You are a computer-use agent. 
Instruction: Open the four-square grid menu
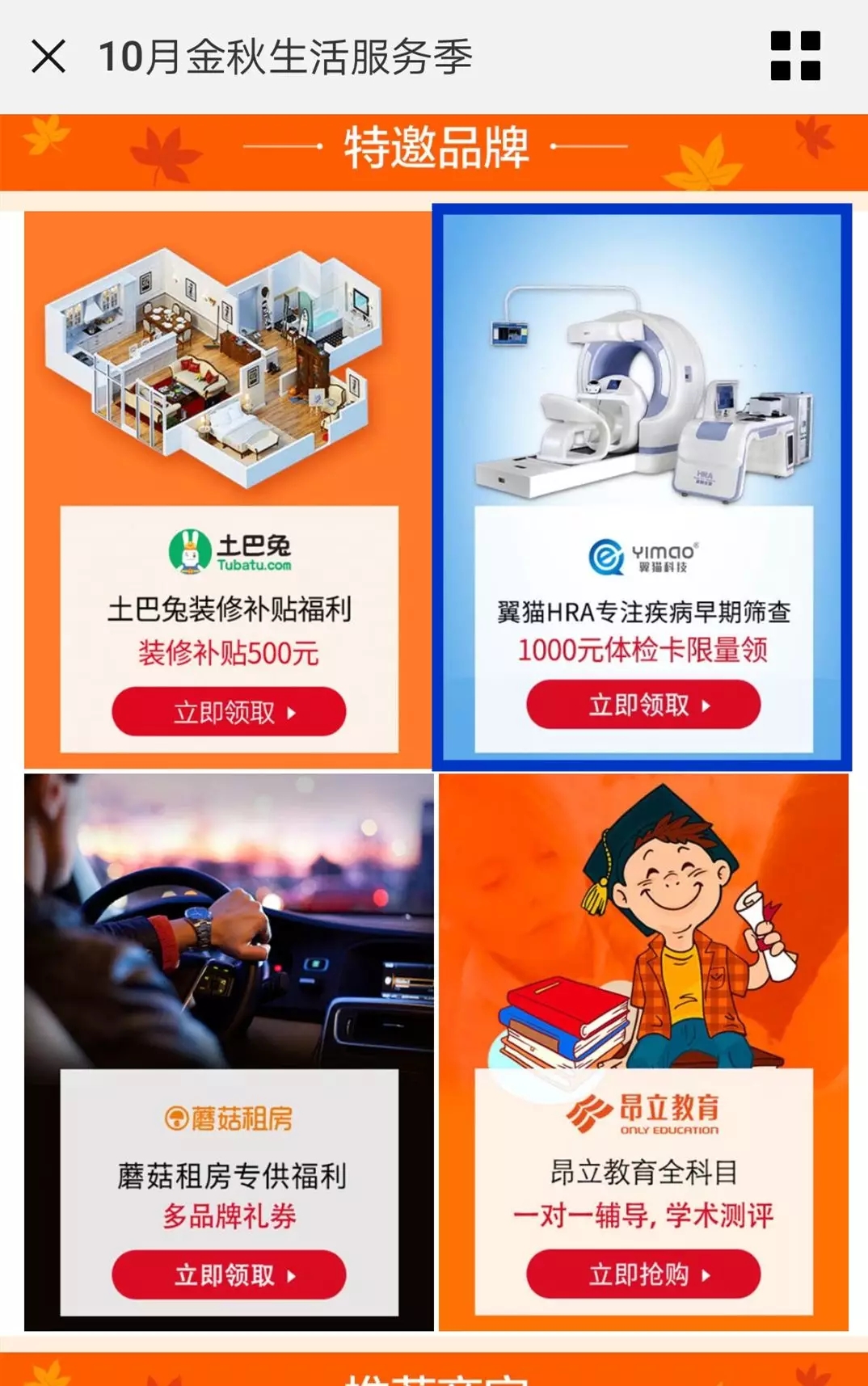pos(795,56)
